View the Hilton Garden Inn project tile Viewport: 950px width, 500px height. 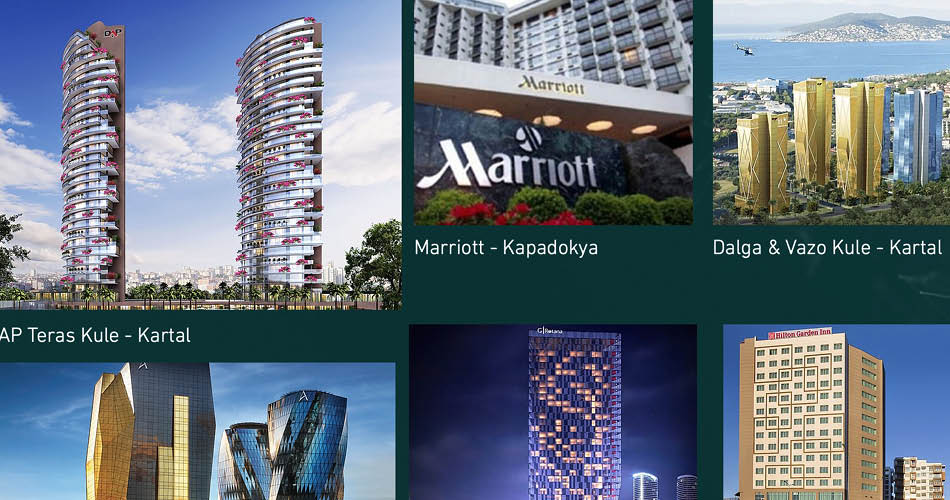coord(836,412)
